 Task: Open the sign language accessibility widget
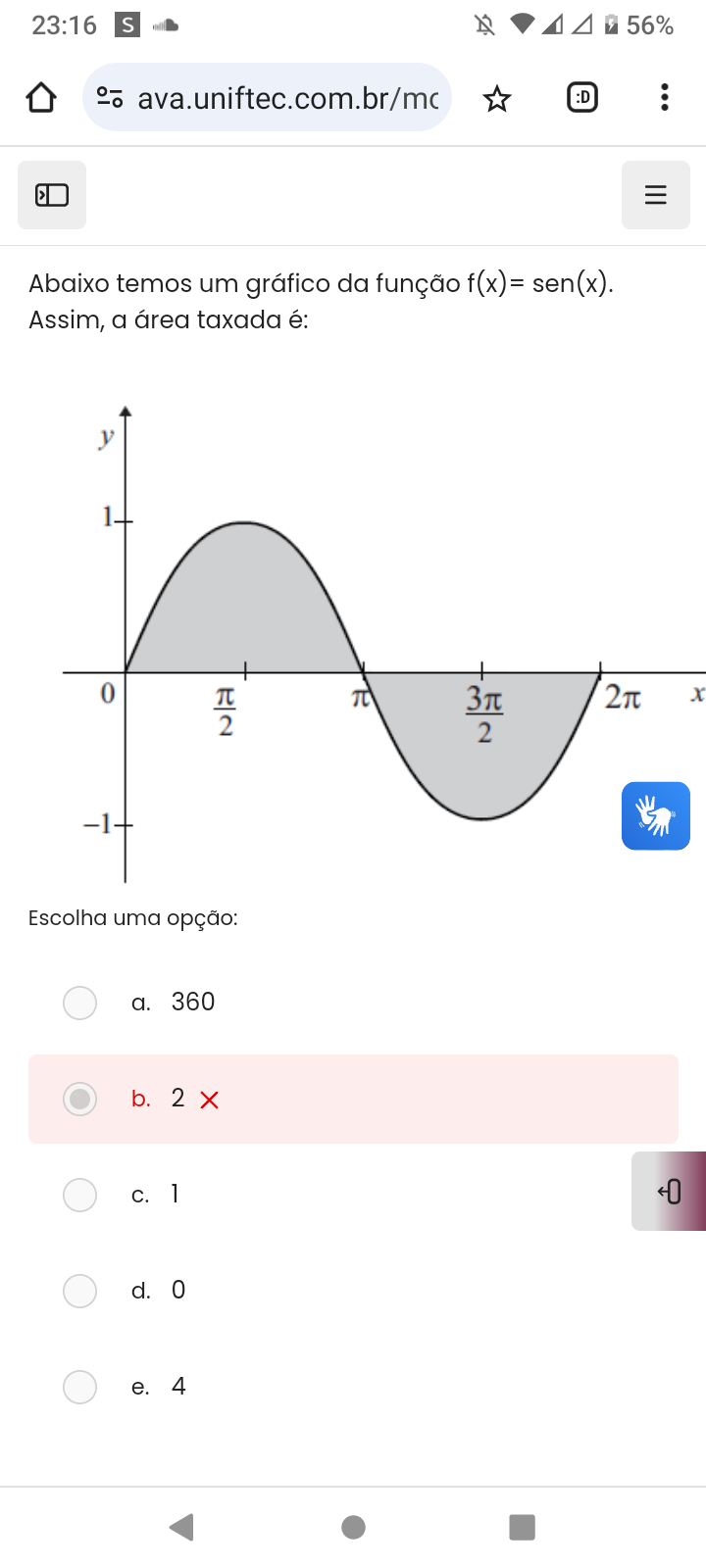click(x=655, y=815)
